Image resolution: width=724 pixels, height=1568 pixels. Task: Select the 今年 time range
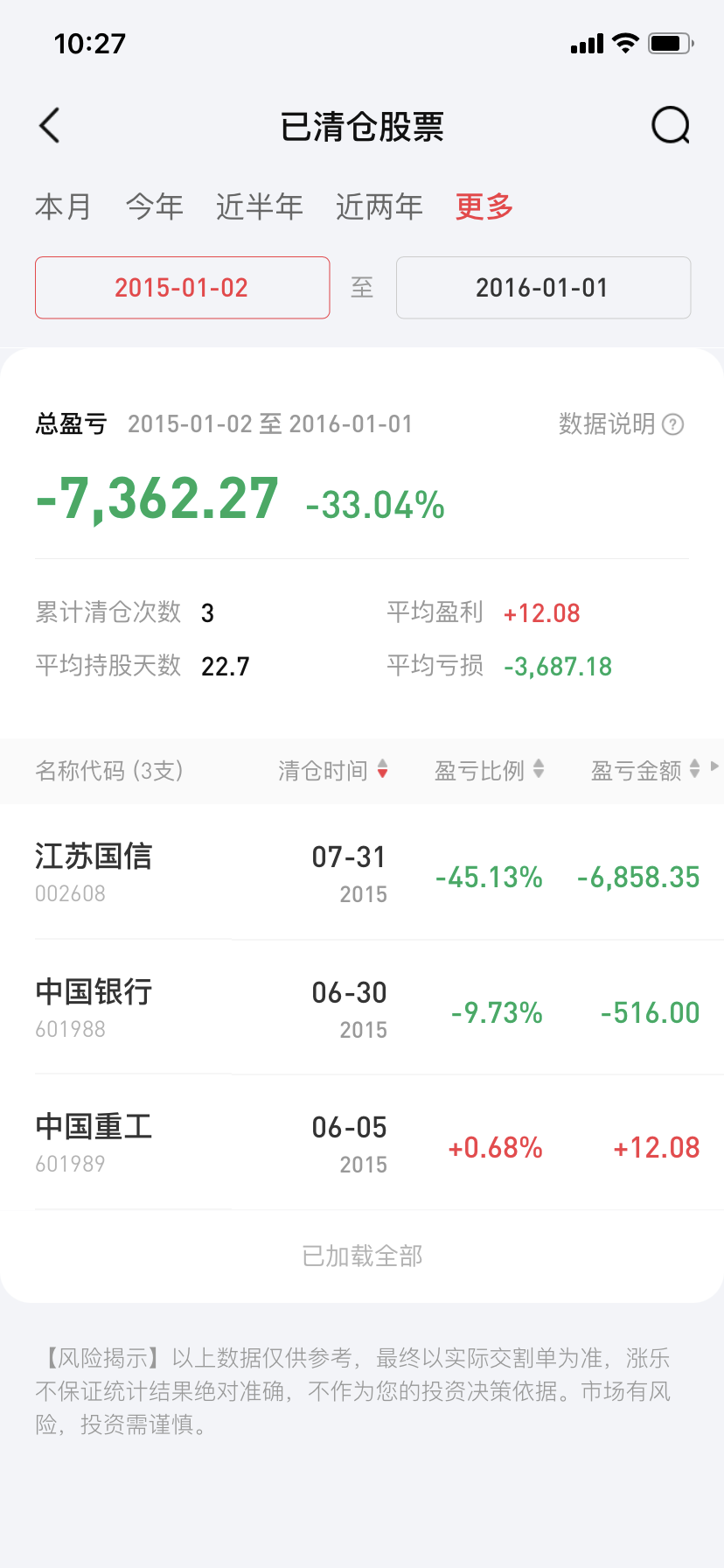(155, 207)
